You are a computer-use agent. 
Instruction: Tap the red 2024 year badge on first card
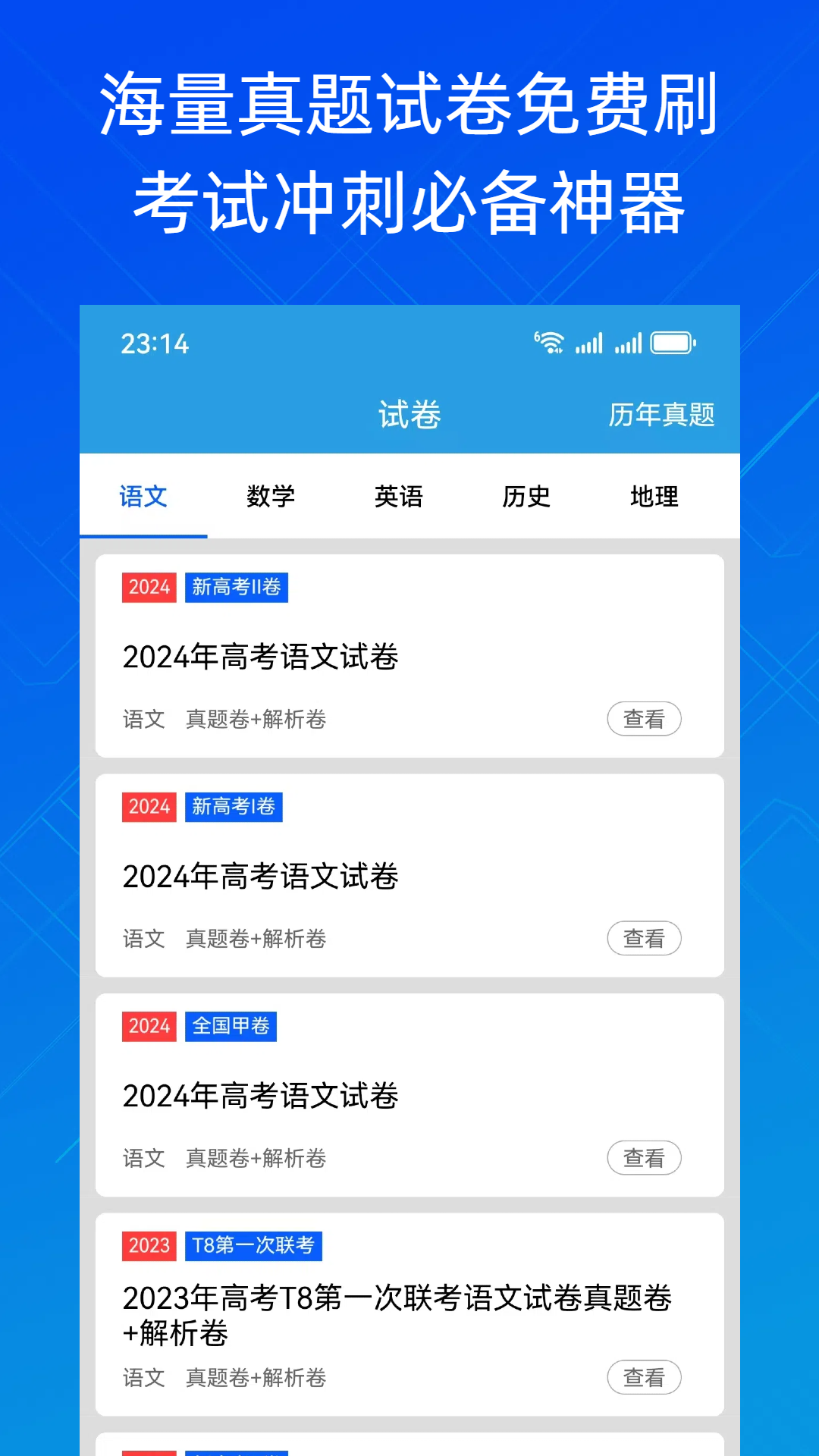pyautogui.click(x=149, y=587)
